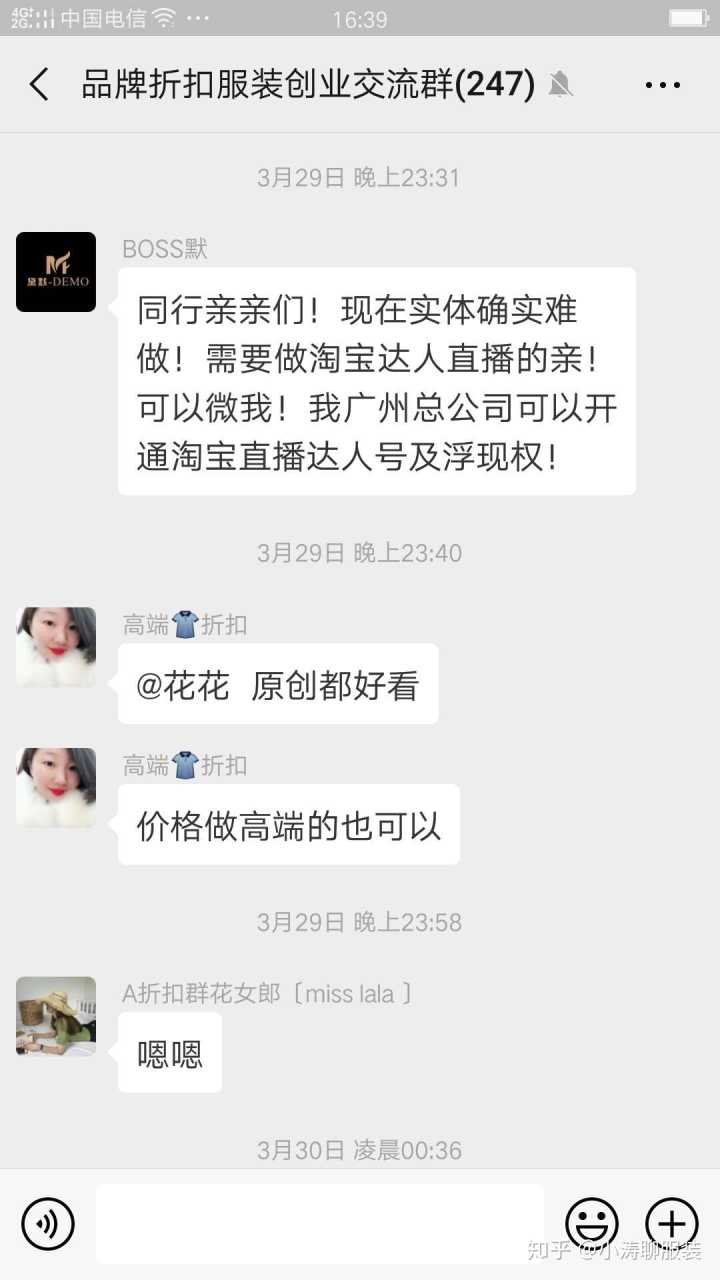Open avatar beside the 原创都好看 message
720x1280 pixels.
pos(56,647)
